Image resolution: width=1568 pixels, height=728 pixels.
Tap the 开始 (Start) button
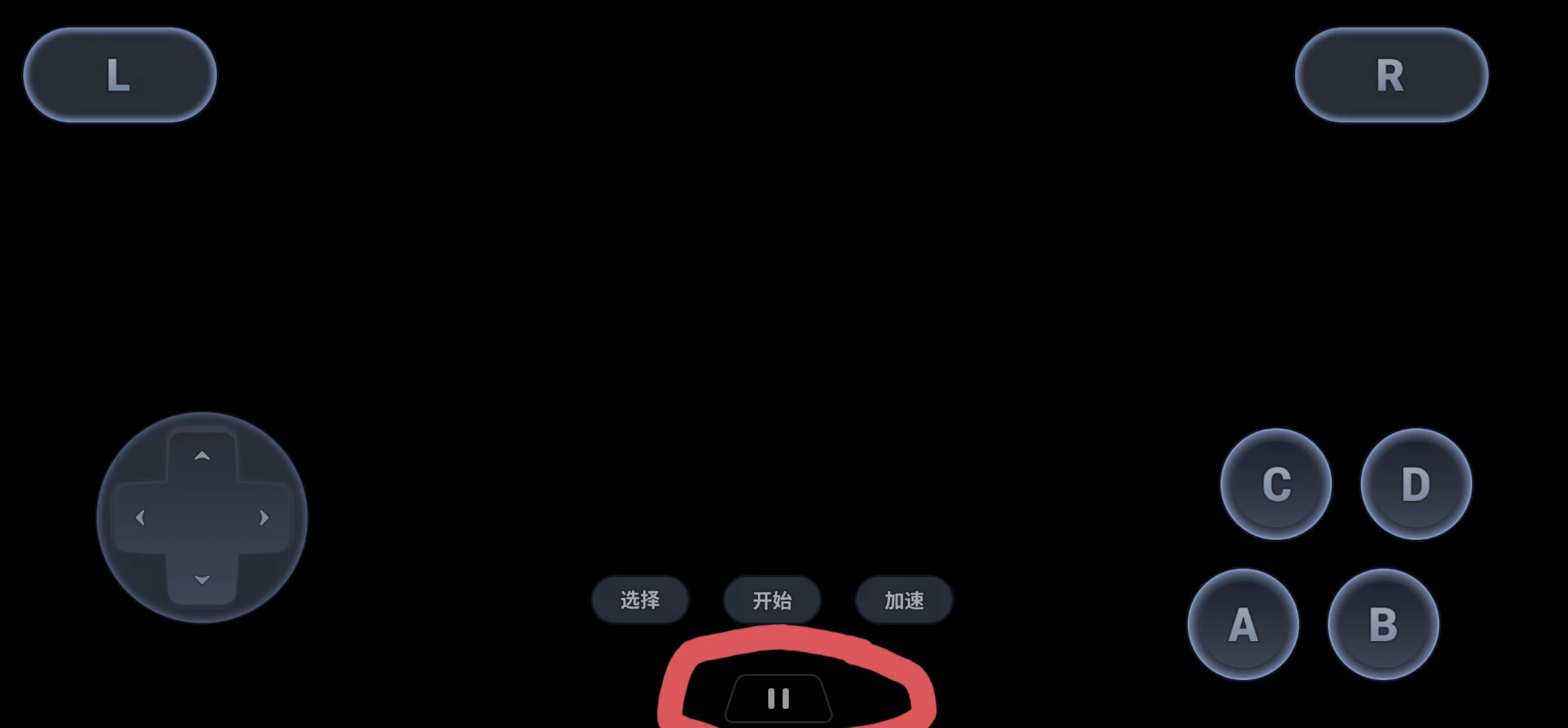pos(772,600)
